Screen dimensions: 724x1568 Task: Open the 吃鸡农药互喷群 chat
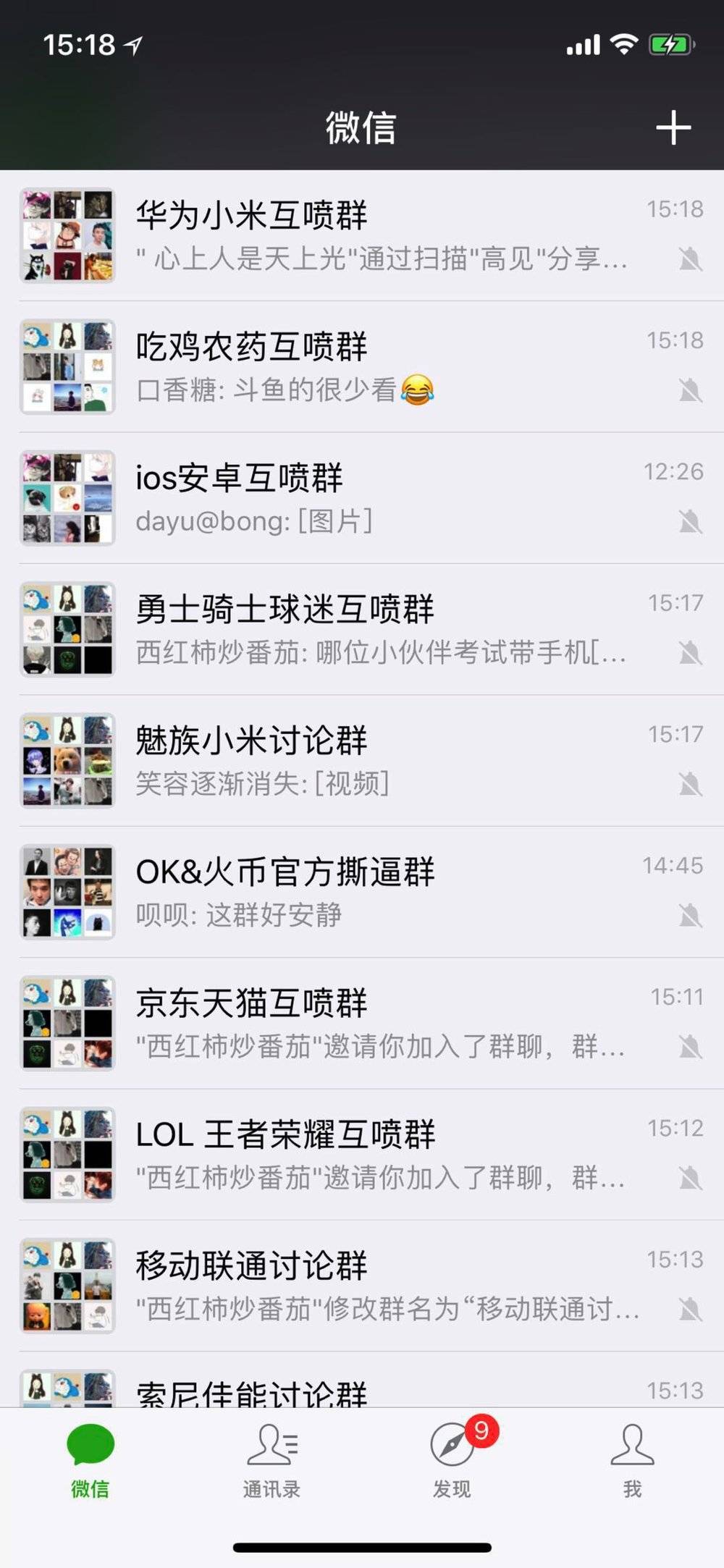click(362, 367)
